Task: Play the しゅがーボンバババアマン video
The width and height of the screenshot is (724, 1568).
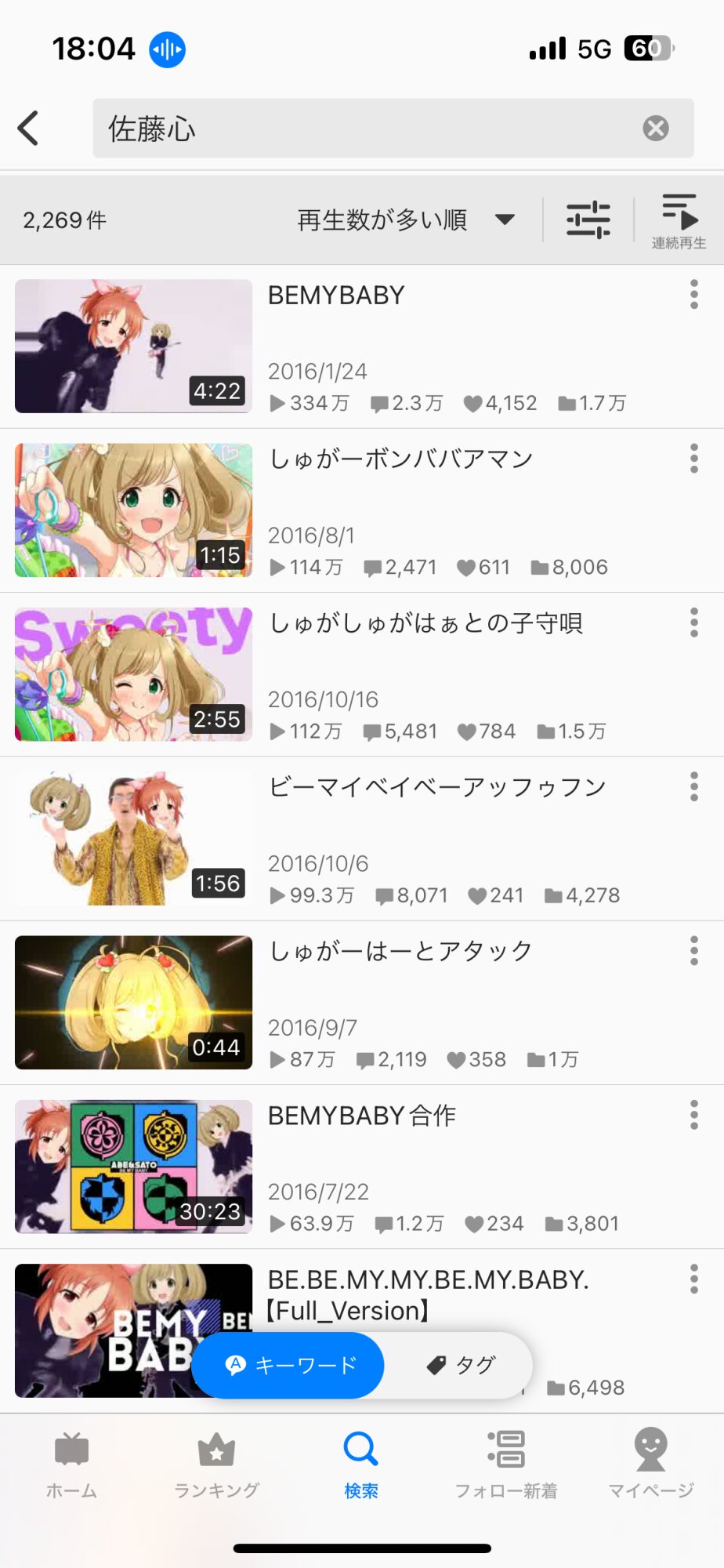Action: (133, 510)
